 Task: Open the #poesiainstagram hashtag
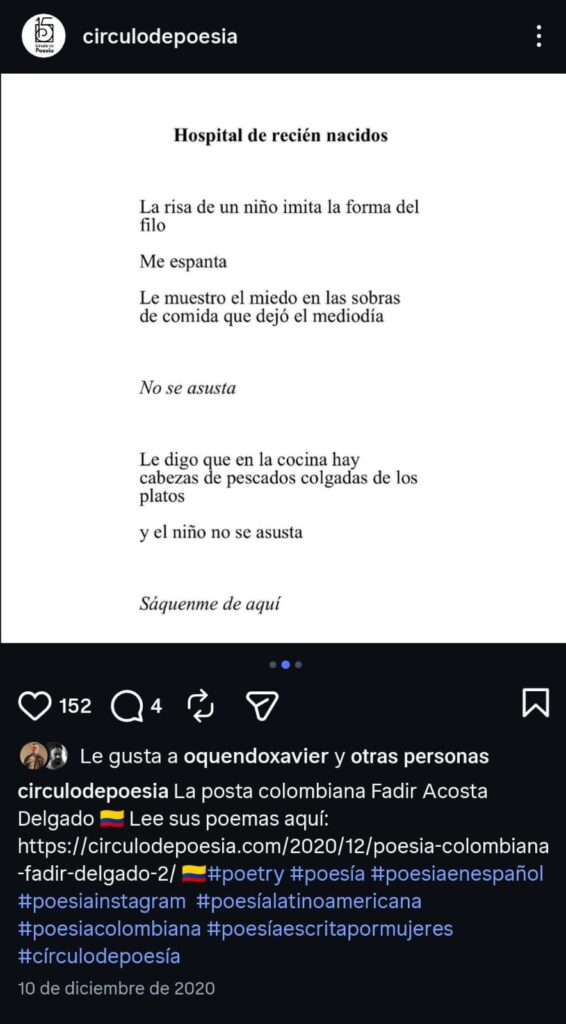tap(102, 901)
